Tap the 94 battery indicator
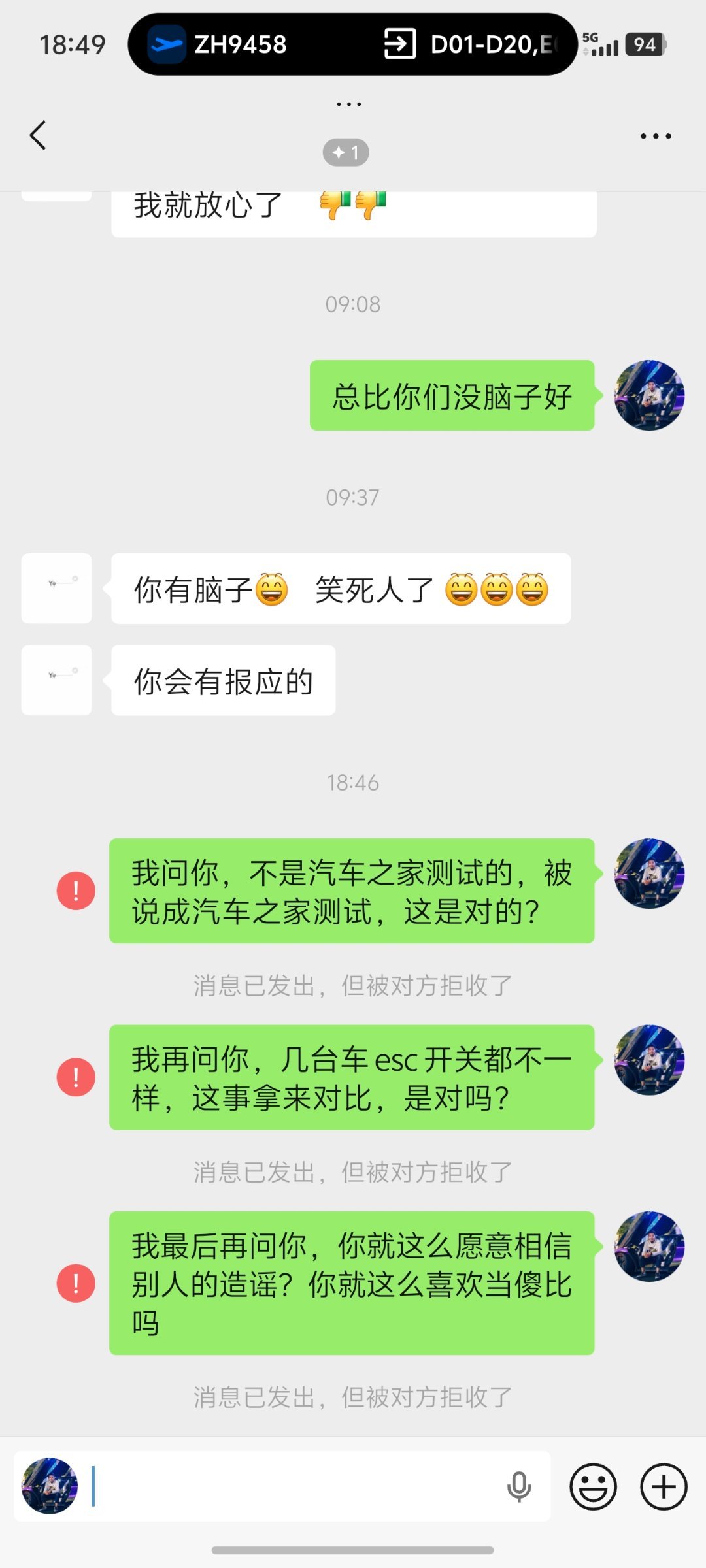This screenshot has width=706, height=1568. [x=643, y=44]
